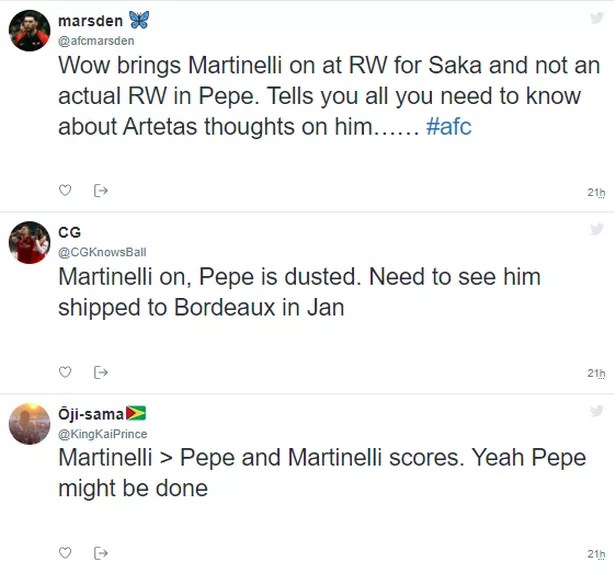The image size is (615, 573).
Task: Tap the Twitter bird on CG's tweet
Action: 597,229
